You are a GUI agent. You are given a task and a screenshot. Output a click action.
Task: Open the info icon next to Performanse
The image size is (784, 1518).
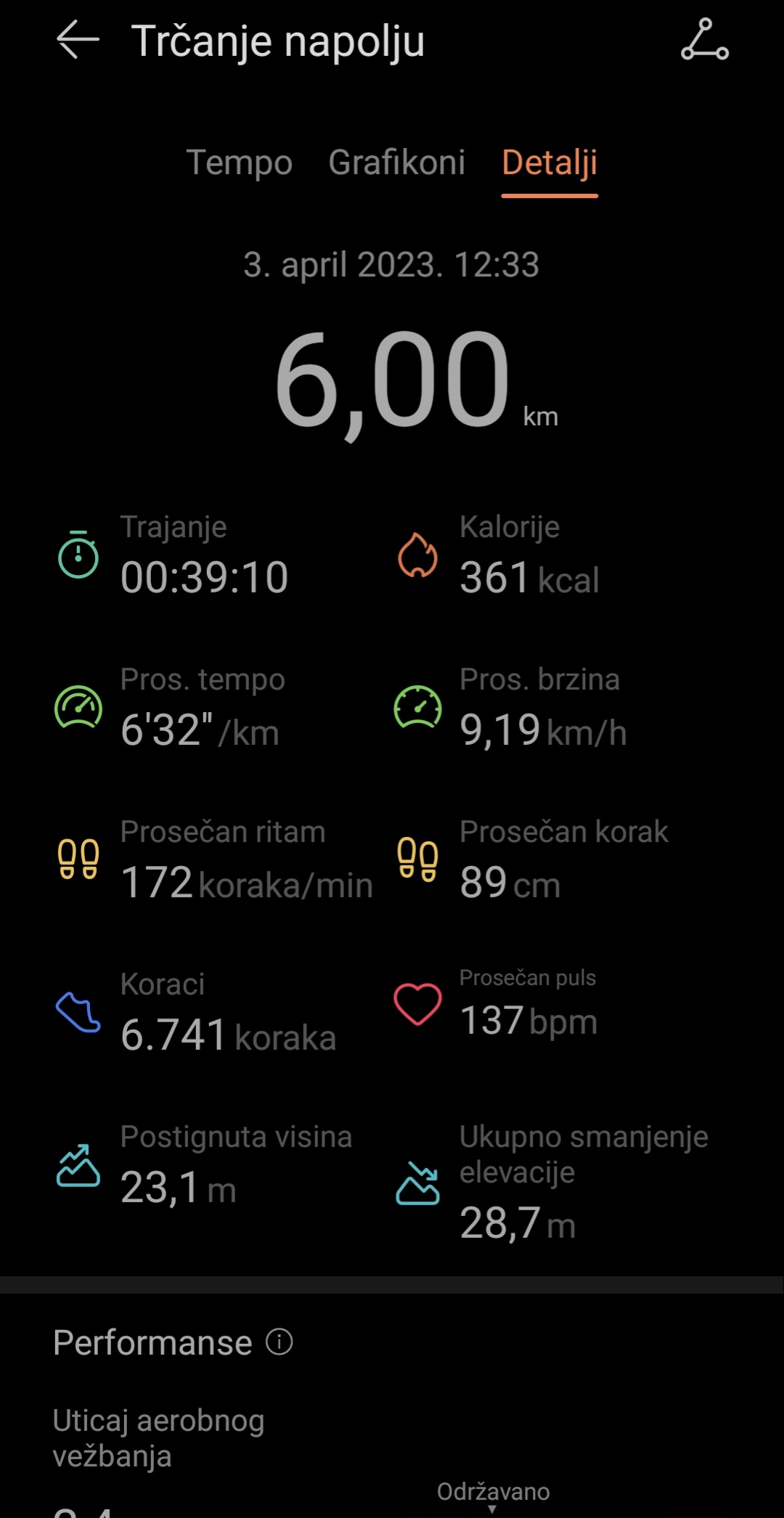(x=279, y=1342)
